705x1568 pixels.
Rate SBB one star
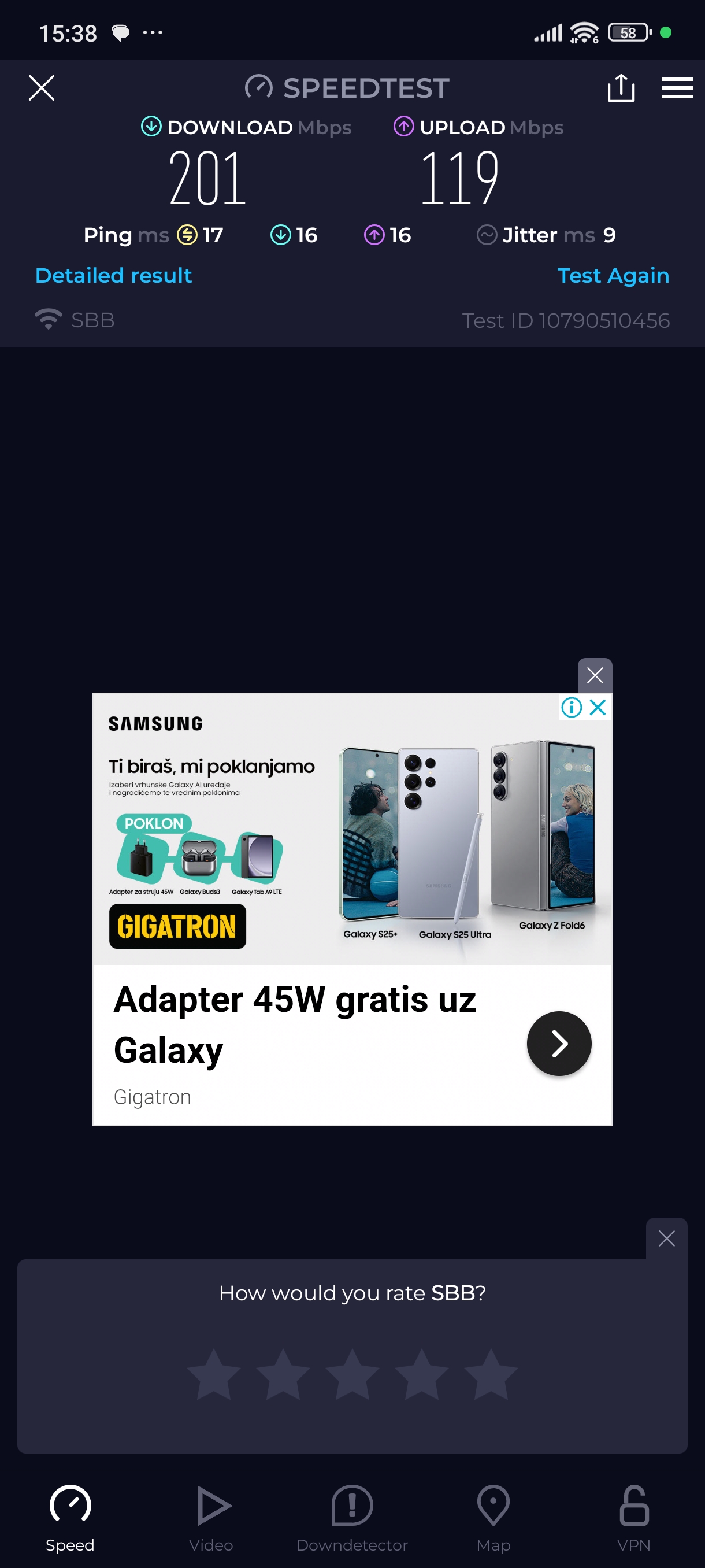213,1374
